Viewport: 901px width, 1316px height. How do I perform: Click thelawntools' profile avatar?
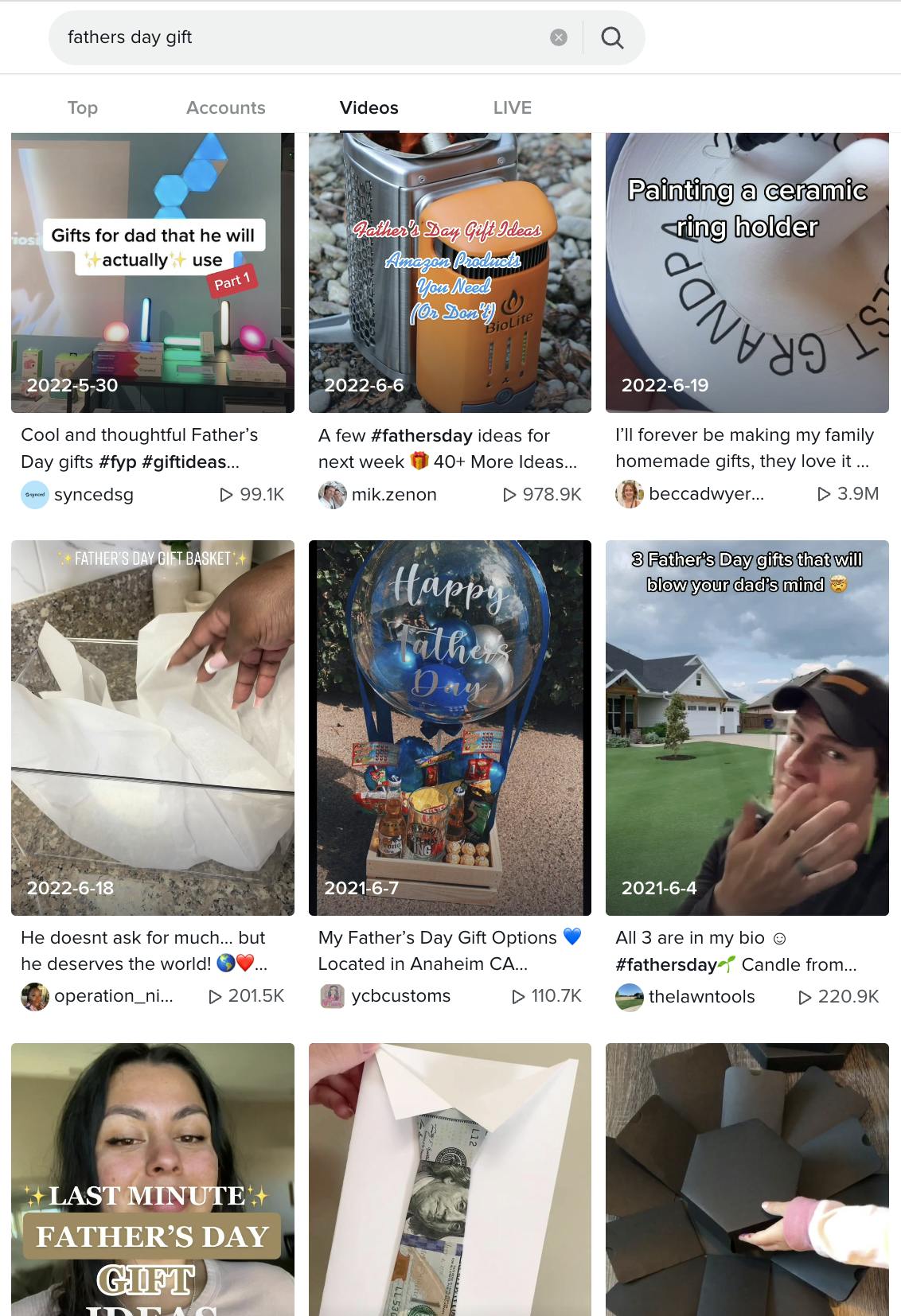pyautogui.click(x=630, y=995)
